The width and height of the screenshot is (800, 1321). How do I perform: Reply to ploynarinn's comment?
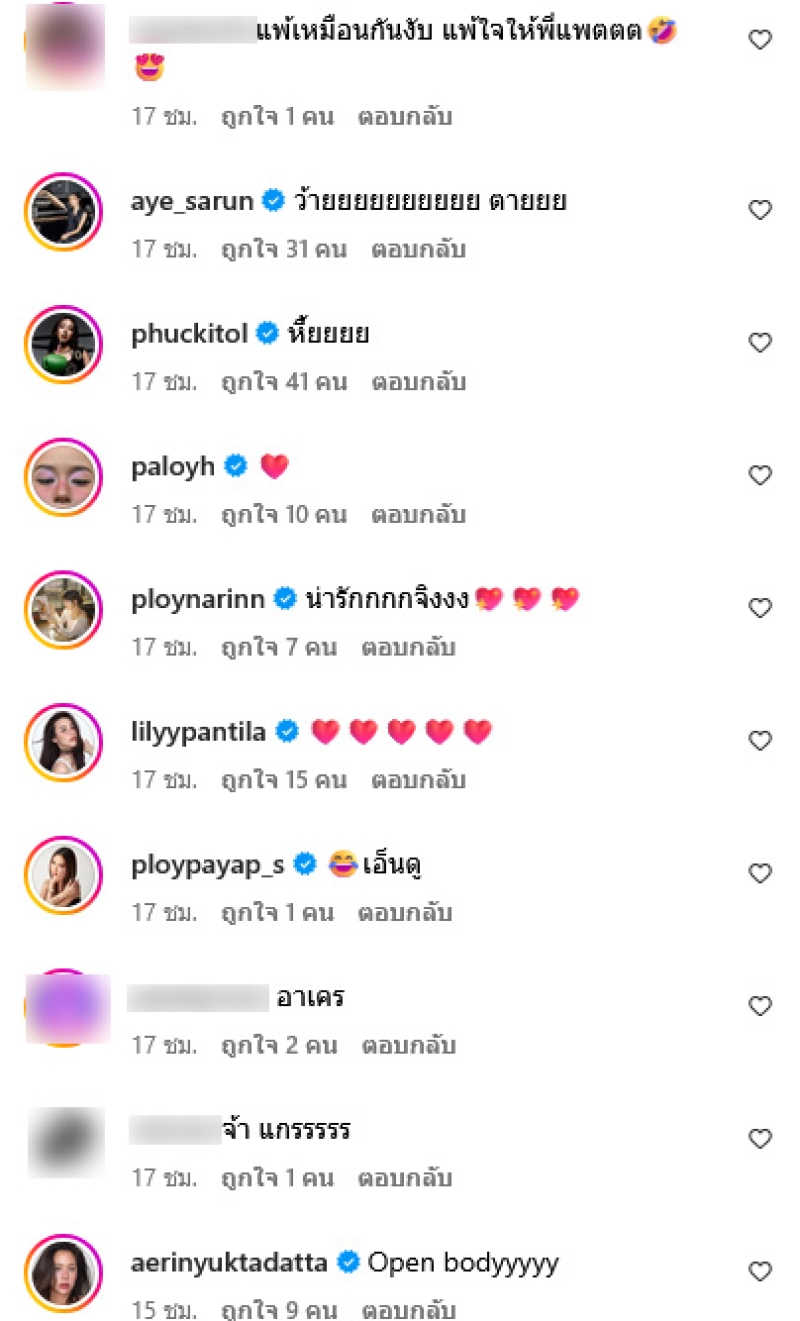click(408, 647)
